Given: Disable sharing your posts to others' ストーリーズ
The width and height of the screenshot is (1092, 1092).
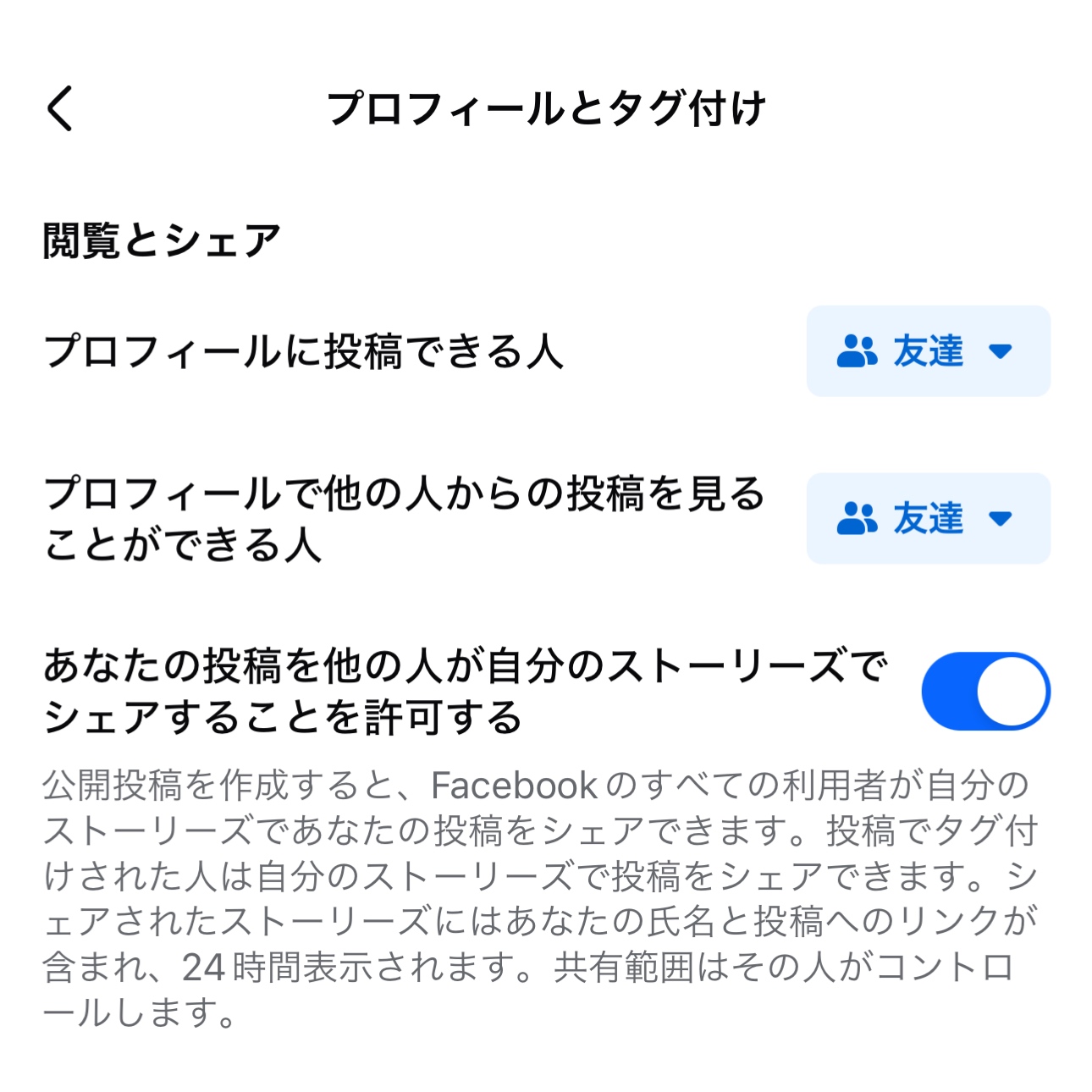Looking at the screenshot, I should tap(985, 691).
